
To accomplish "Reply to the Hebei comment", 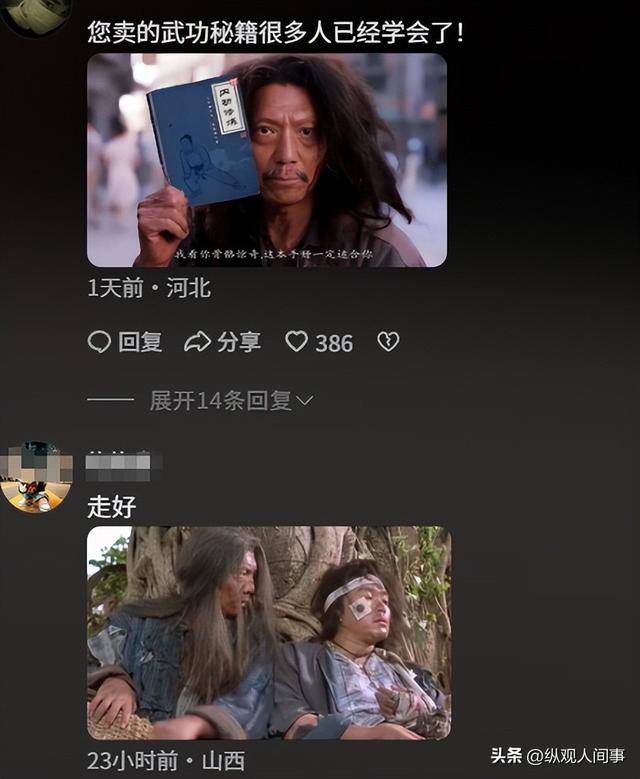I will [125, 342].
